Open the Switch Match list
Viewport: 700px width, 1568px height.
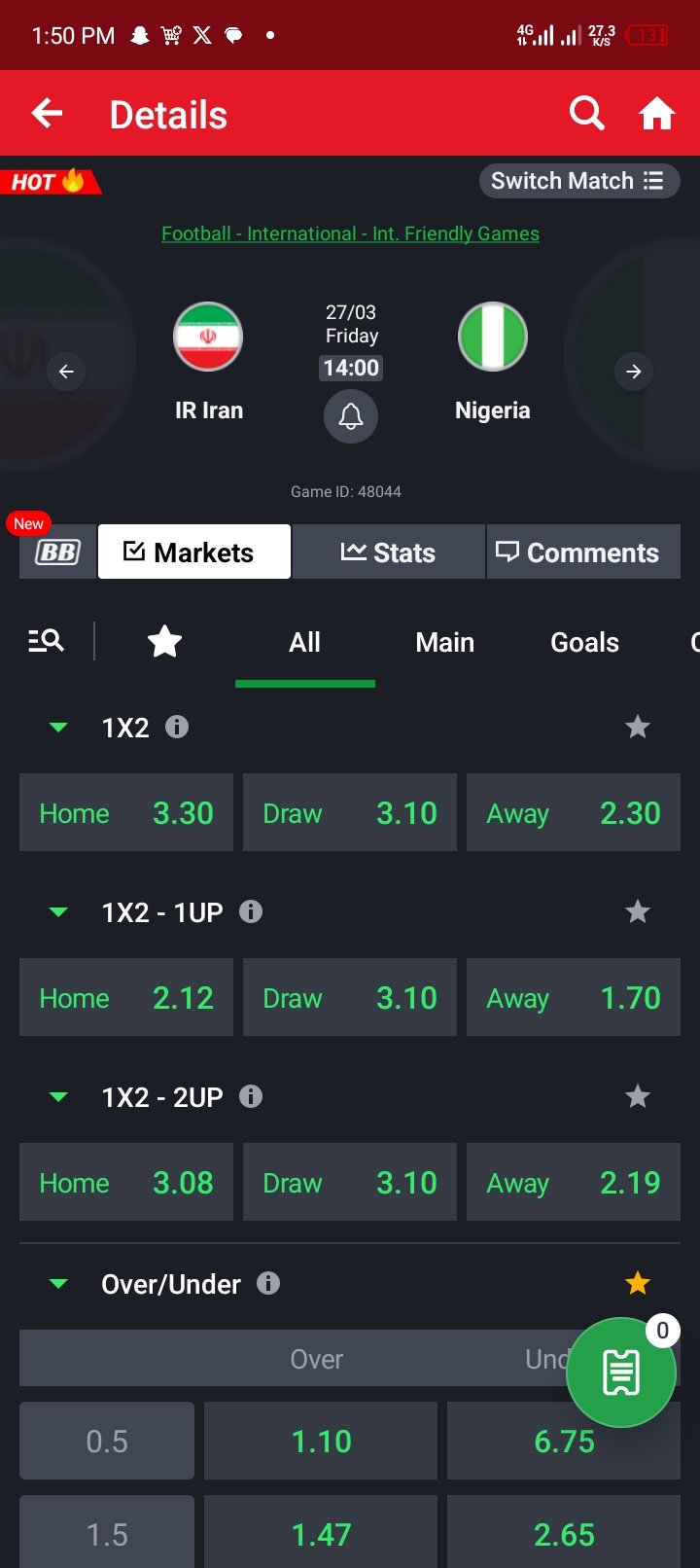[578, 181]
